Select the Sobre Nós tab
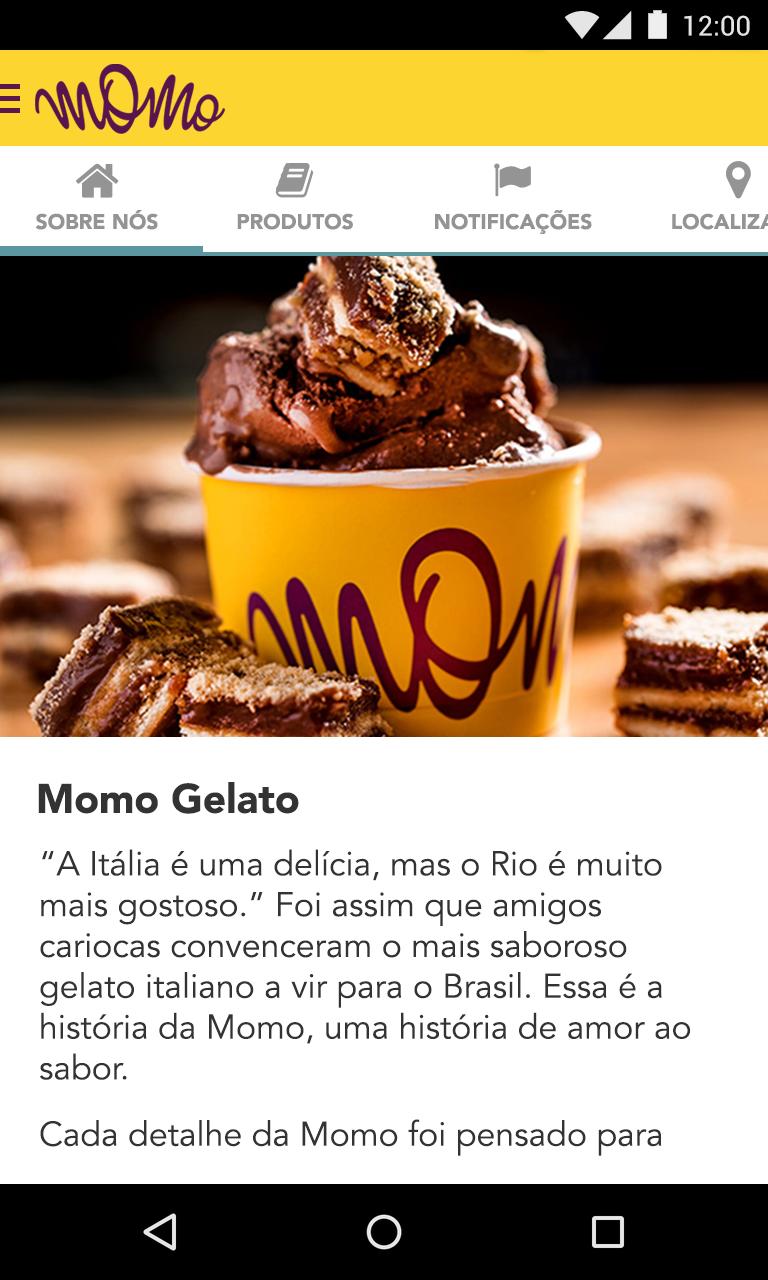This screenshot has width=768, height=1280. click(x=96, y=221)
